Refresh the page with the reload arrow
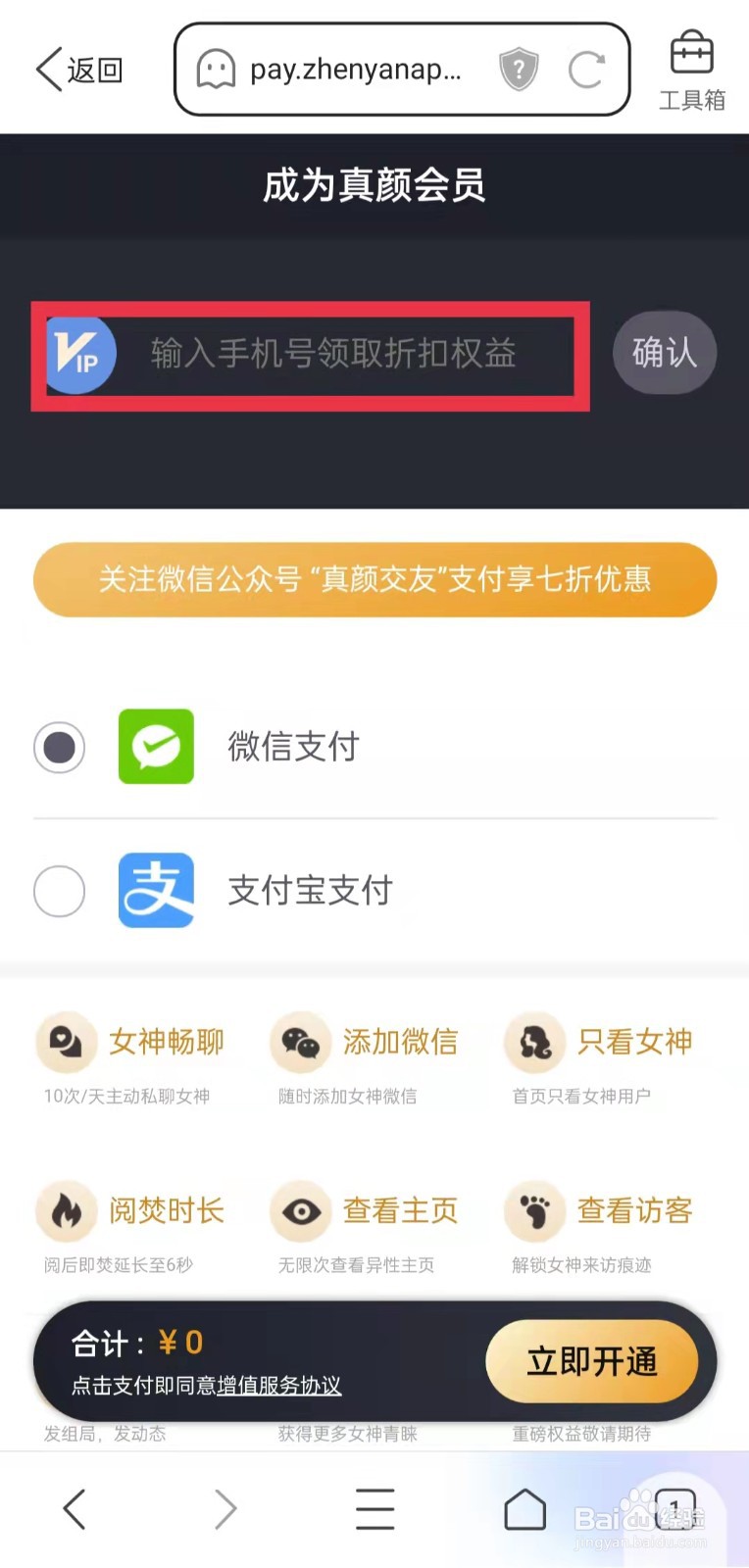Image resolution: width=749 pixels, height=1568 pixels. pyautogui.click(x=585, y=69)
